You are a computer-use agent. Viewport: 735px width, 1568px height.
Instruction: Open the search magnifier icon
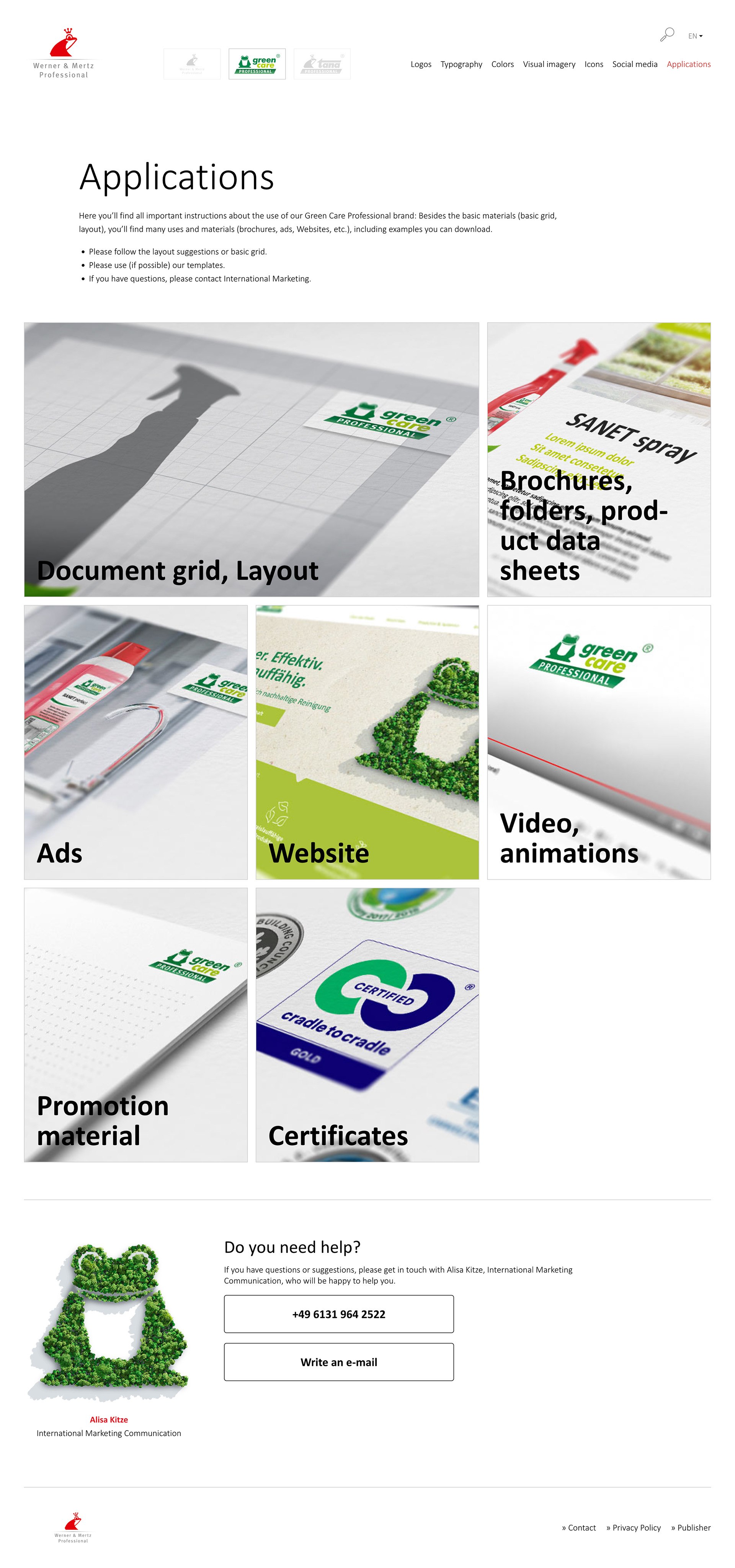tap(667, 35)
